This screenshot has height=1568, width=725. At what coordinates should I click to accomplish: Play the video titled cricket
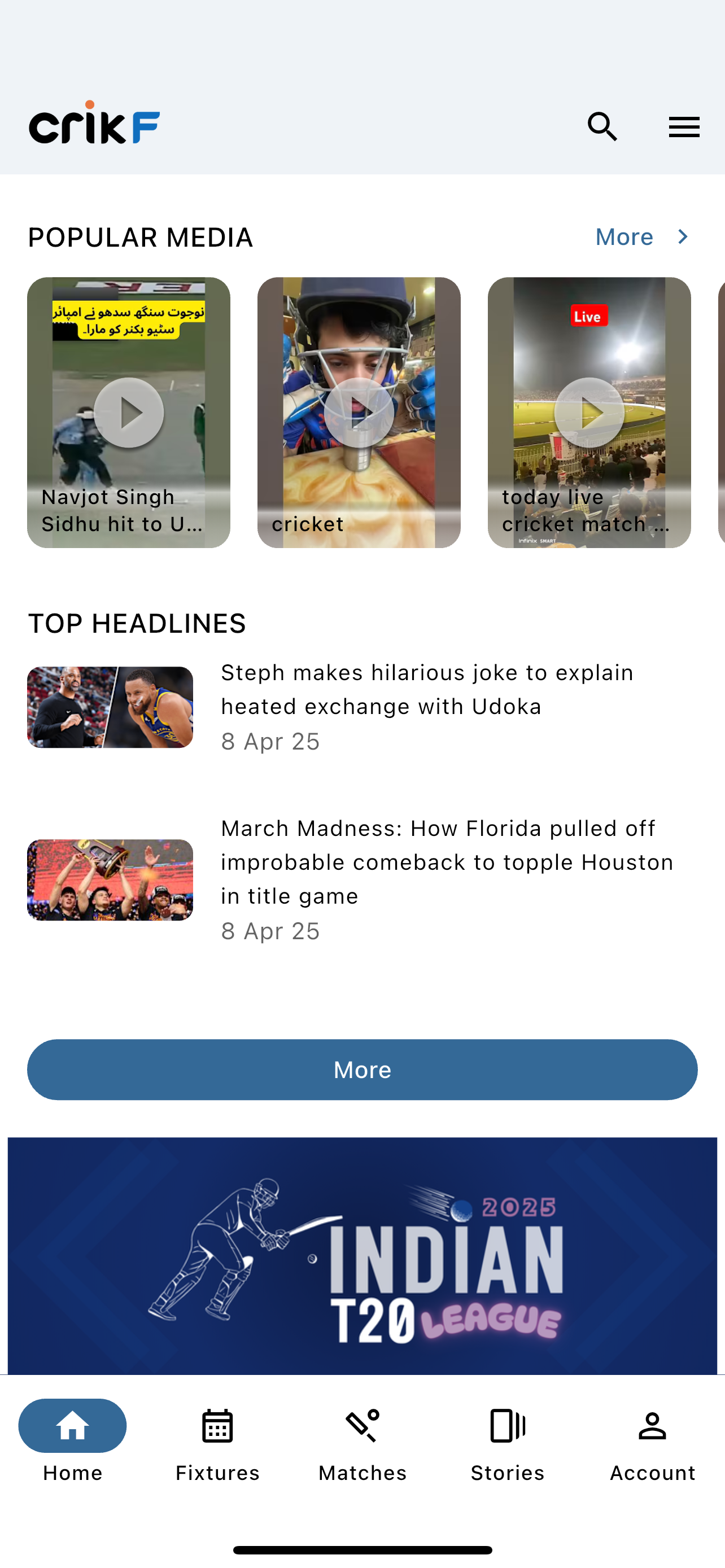pos(359,413)
